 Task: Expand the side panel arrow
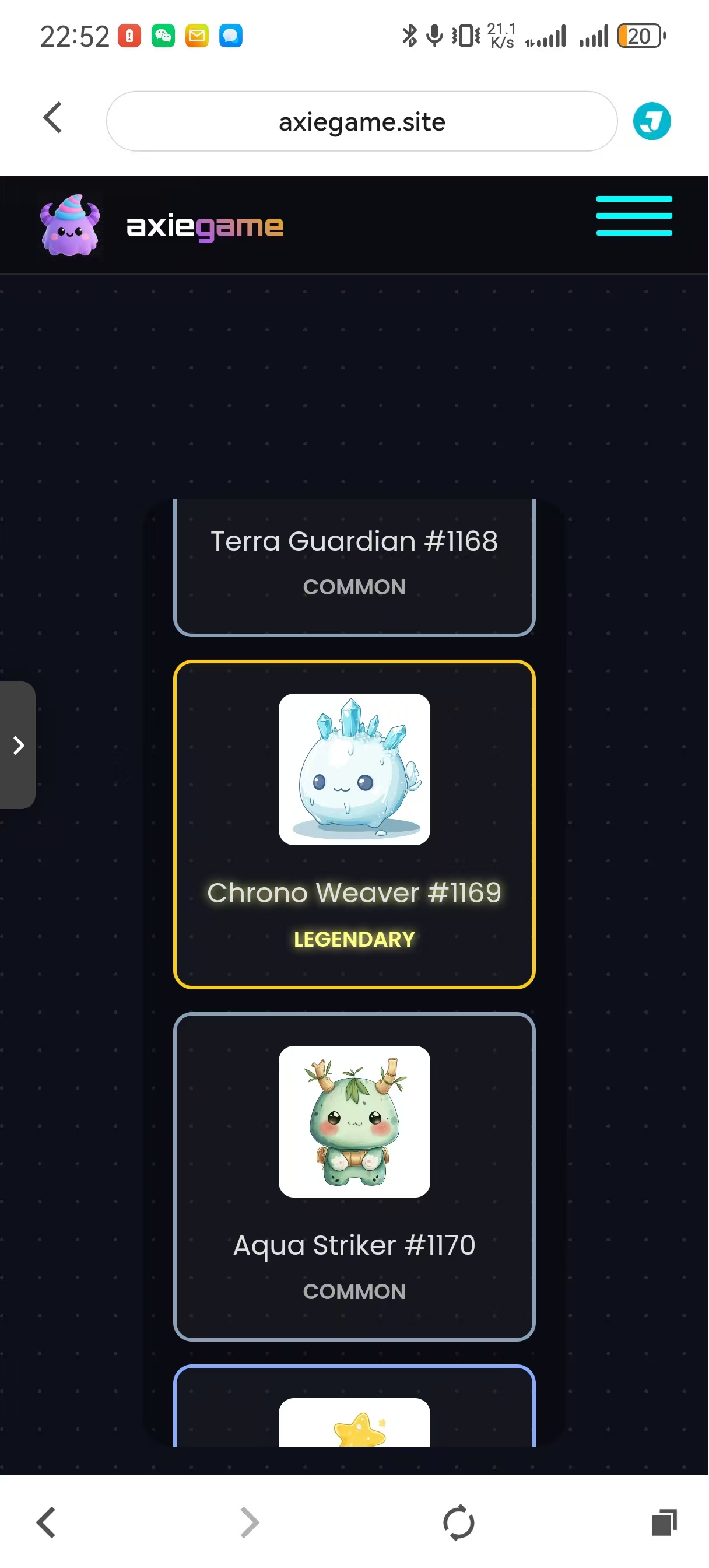click(x=18, y=745)
